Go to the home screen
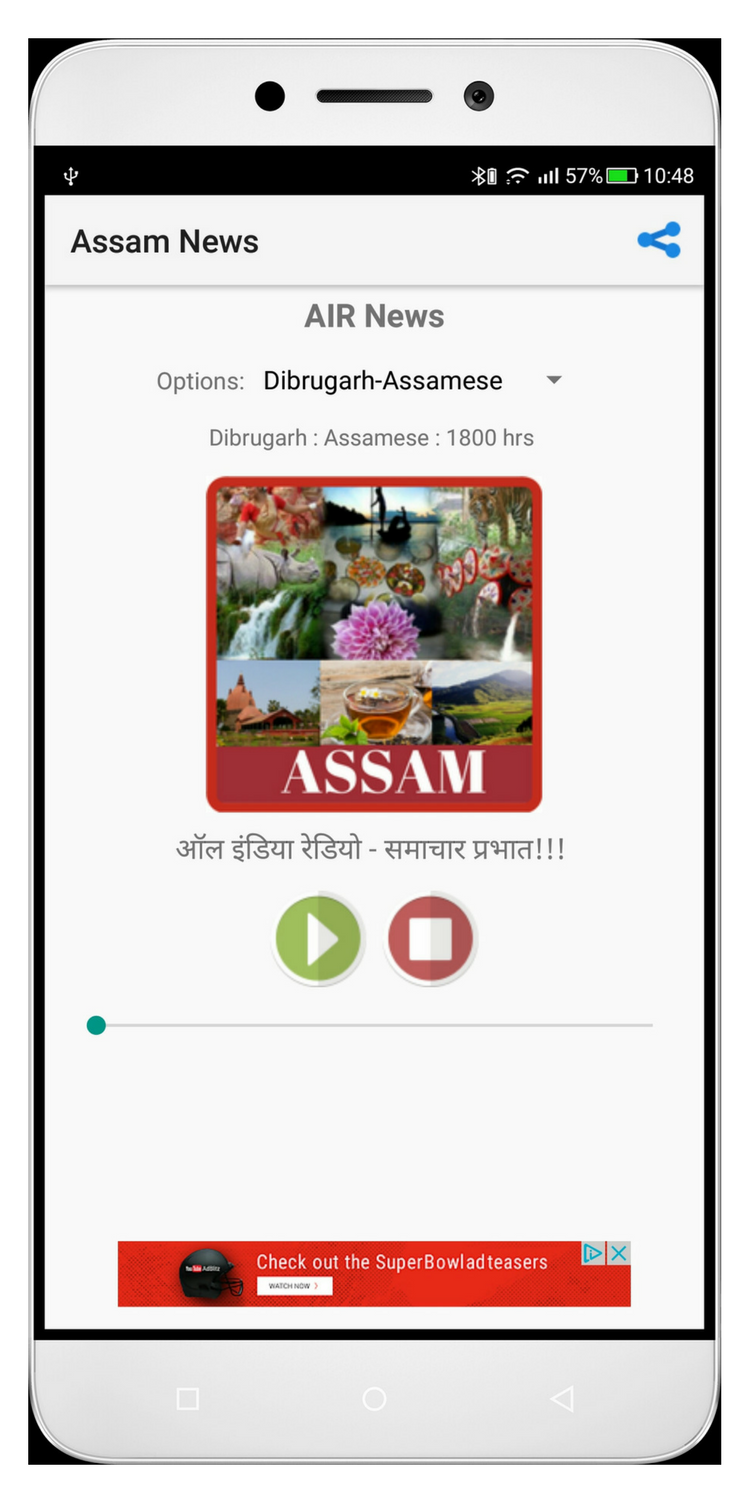The width and height of the screenshot is (750, 1500). point(375,1398)
